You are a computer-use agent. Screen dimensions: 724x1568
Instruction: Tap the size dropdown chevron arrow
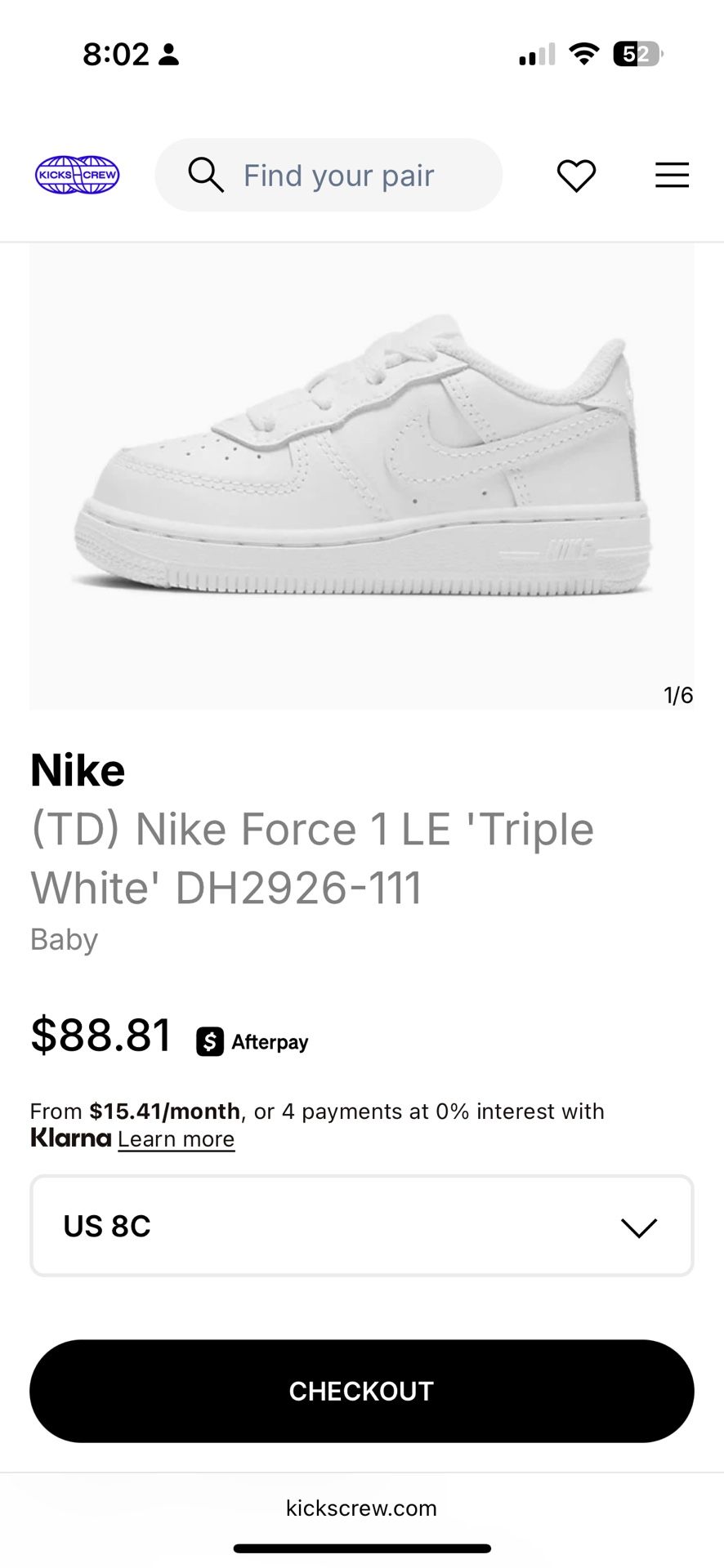(x=640, y=1225)
